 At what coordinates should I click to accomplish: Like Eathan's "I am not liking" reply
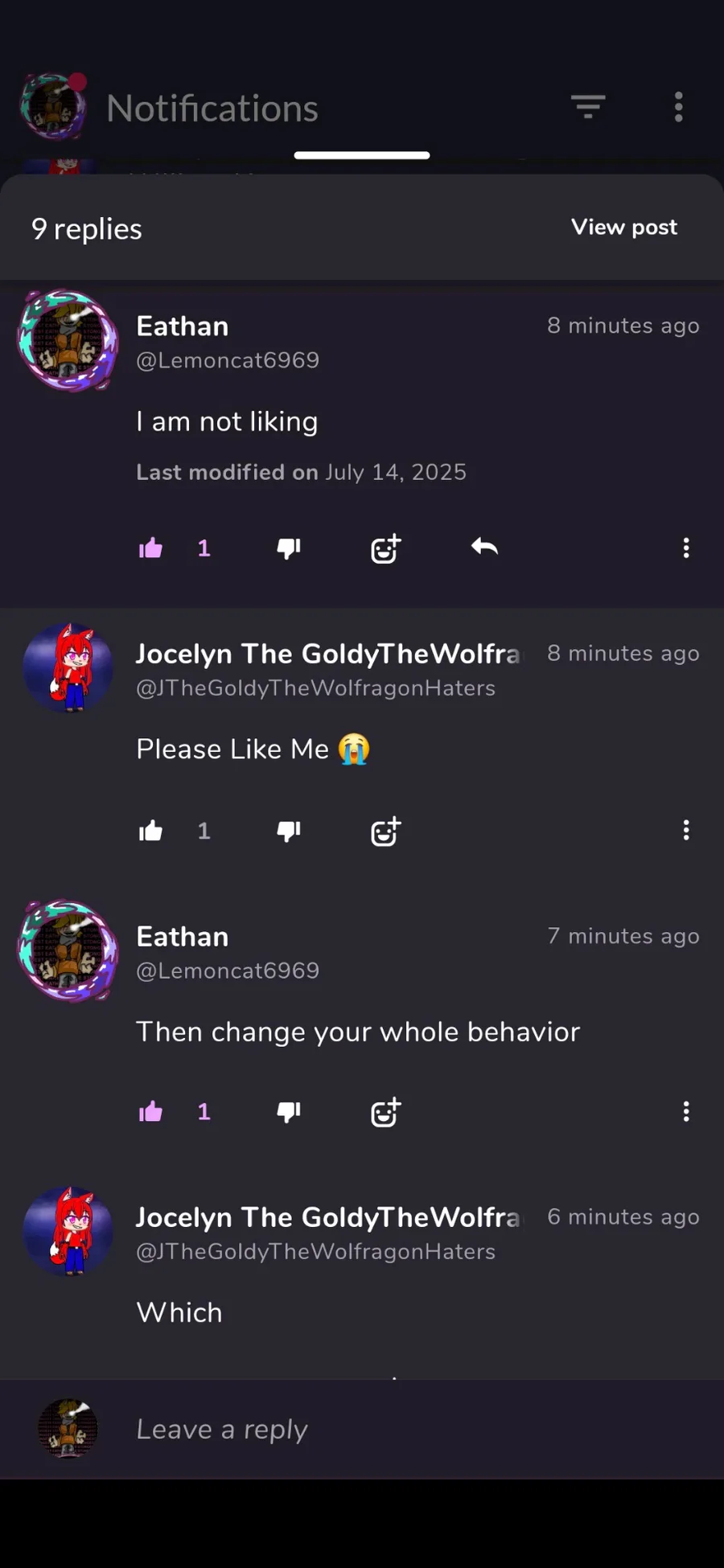(x=150, y=548)
